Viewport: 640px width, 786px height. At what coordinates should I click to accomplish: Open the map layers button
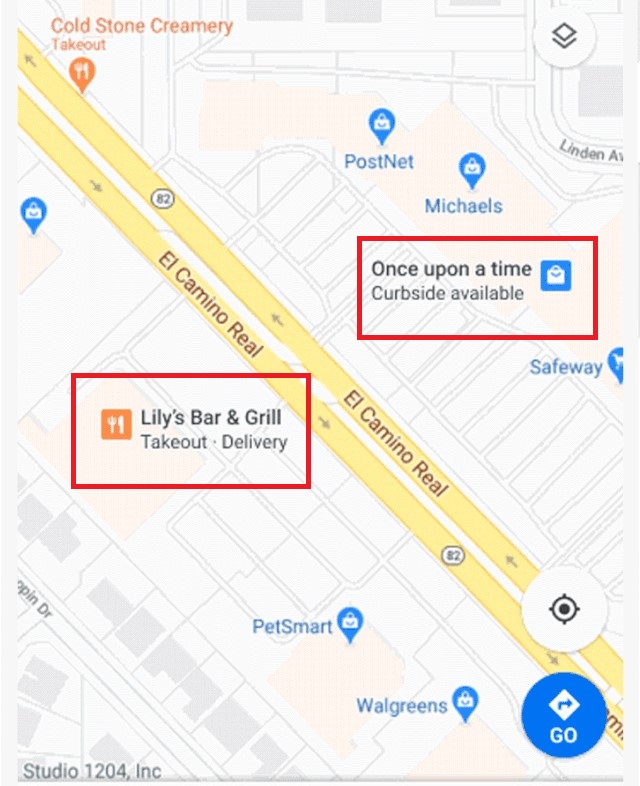click(564, 38)
